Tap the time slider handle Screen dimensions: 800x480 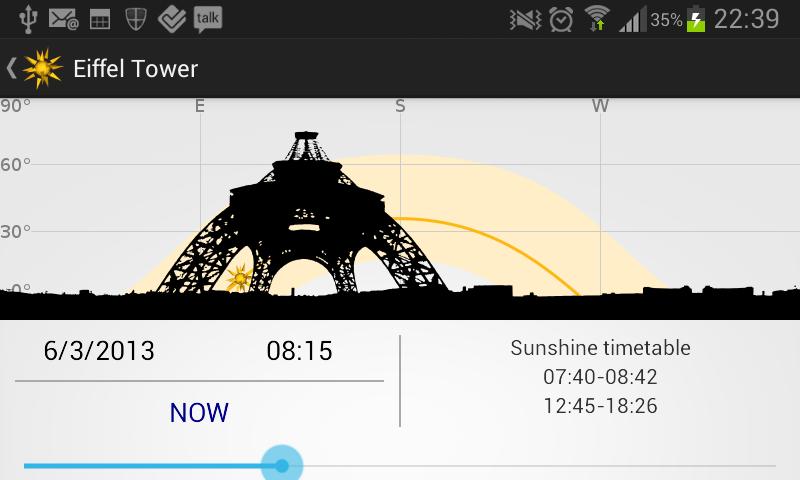click(x=282, y=465)
